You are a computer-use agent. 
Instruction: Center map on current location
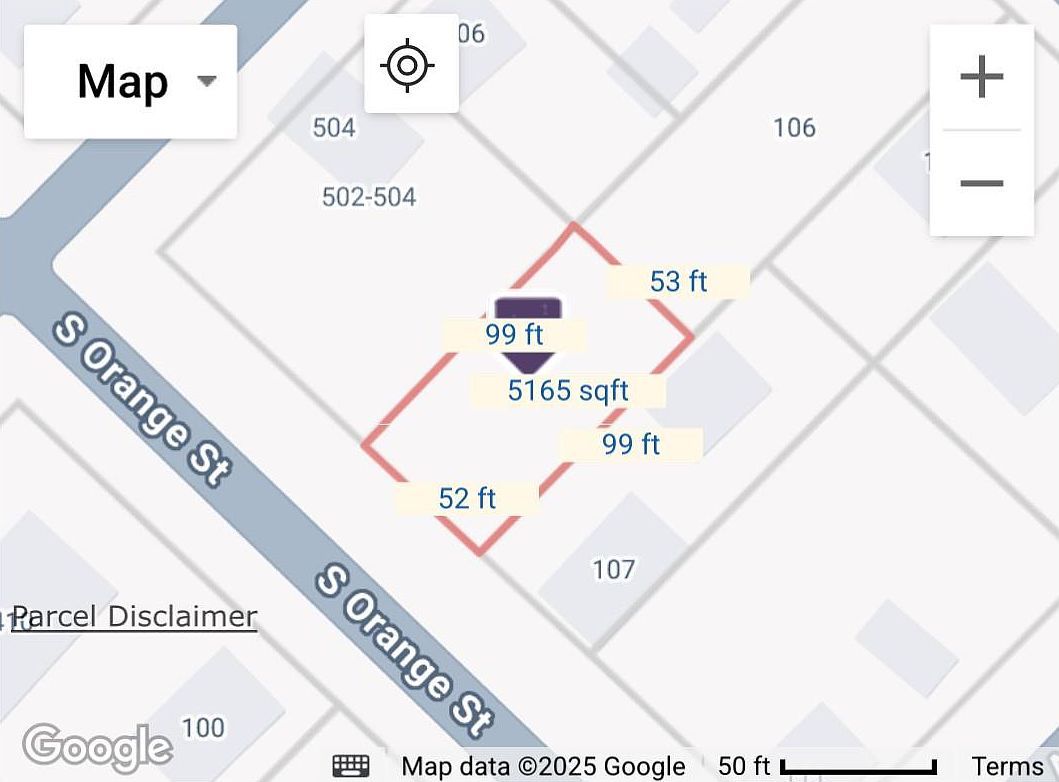point(411,65)
